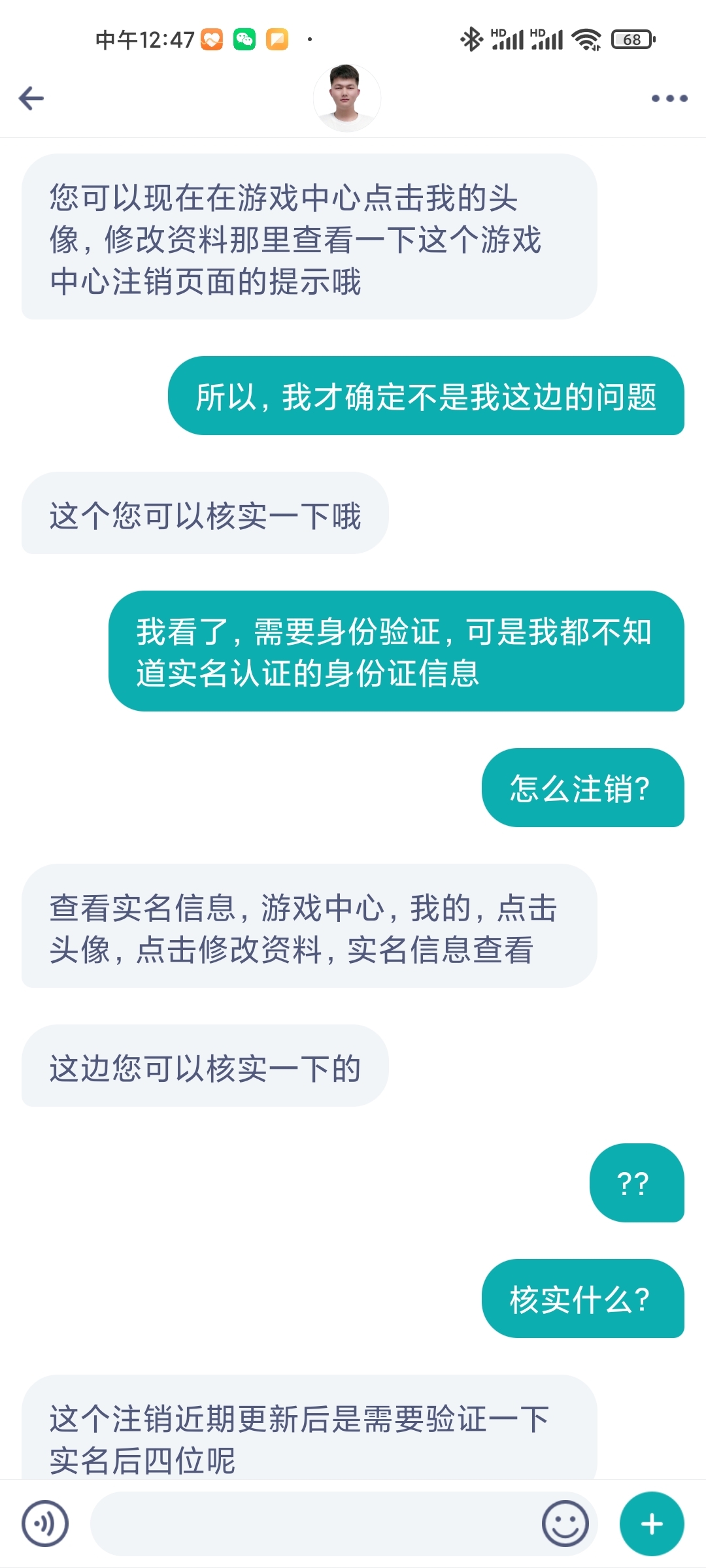Open the support agent's profile avatar
This screenshot has height=1568, width=706.
coord(346,98)
